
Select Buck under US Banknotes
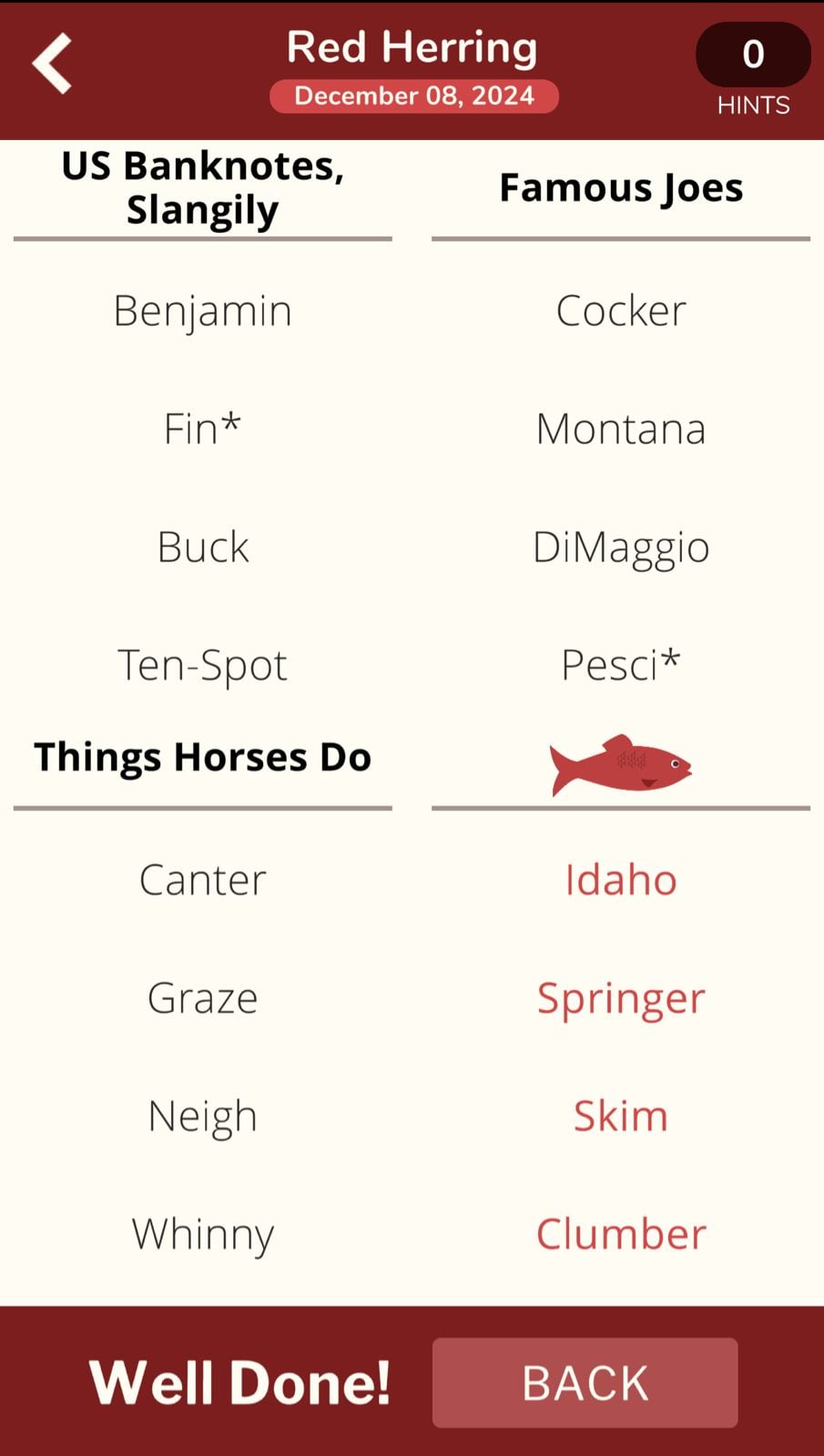coord(202,546)
